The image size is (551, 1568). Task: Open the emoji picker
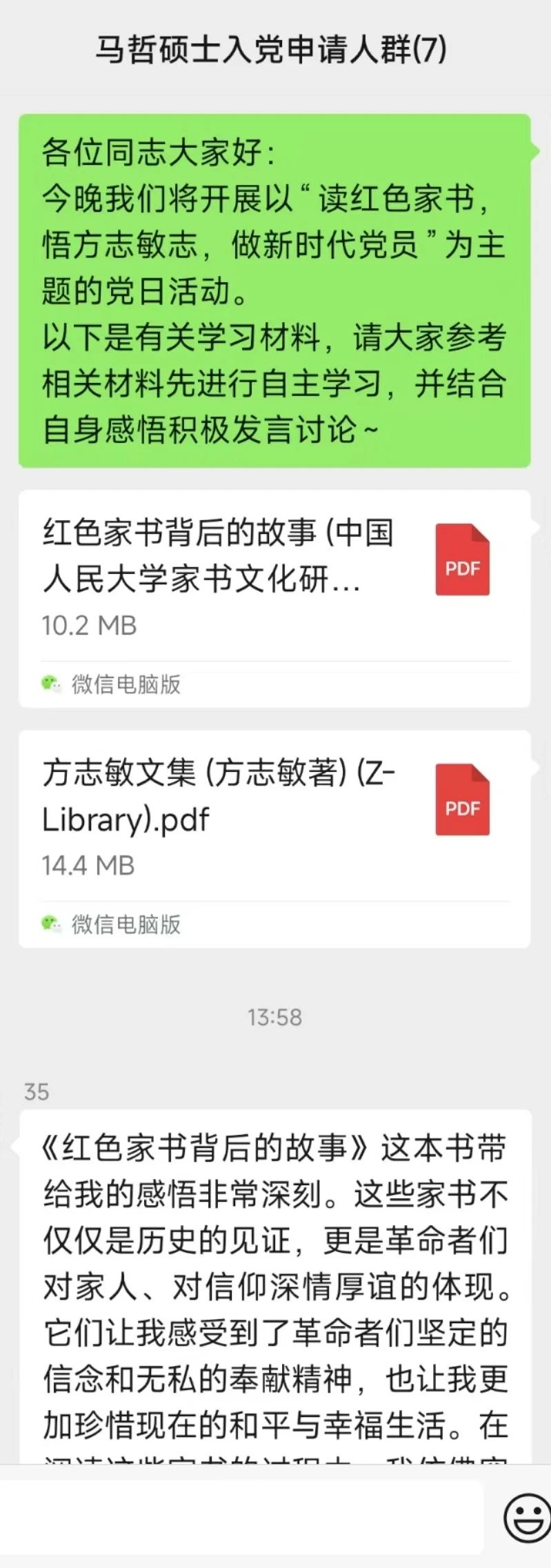(x=528, y=1519)
